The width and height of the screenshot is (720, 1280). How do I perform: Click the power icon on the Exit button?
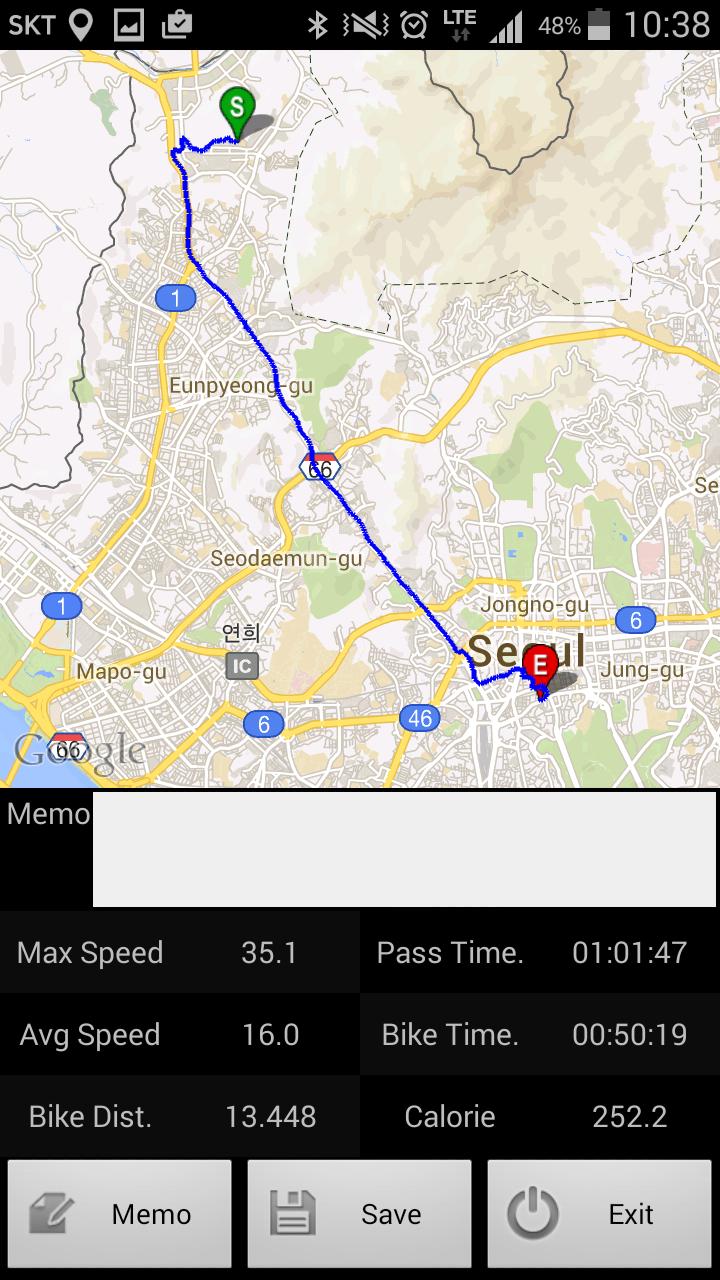click(531, 1212)
